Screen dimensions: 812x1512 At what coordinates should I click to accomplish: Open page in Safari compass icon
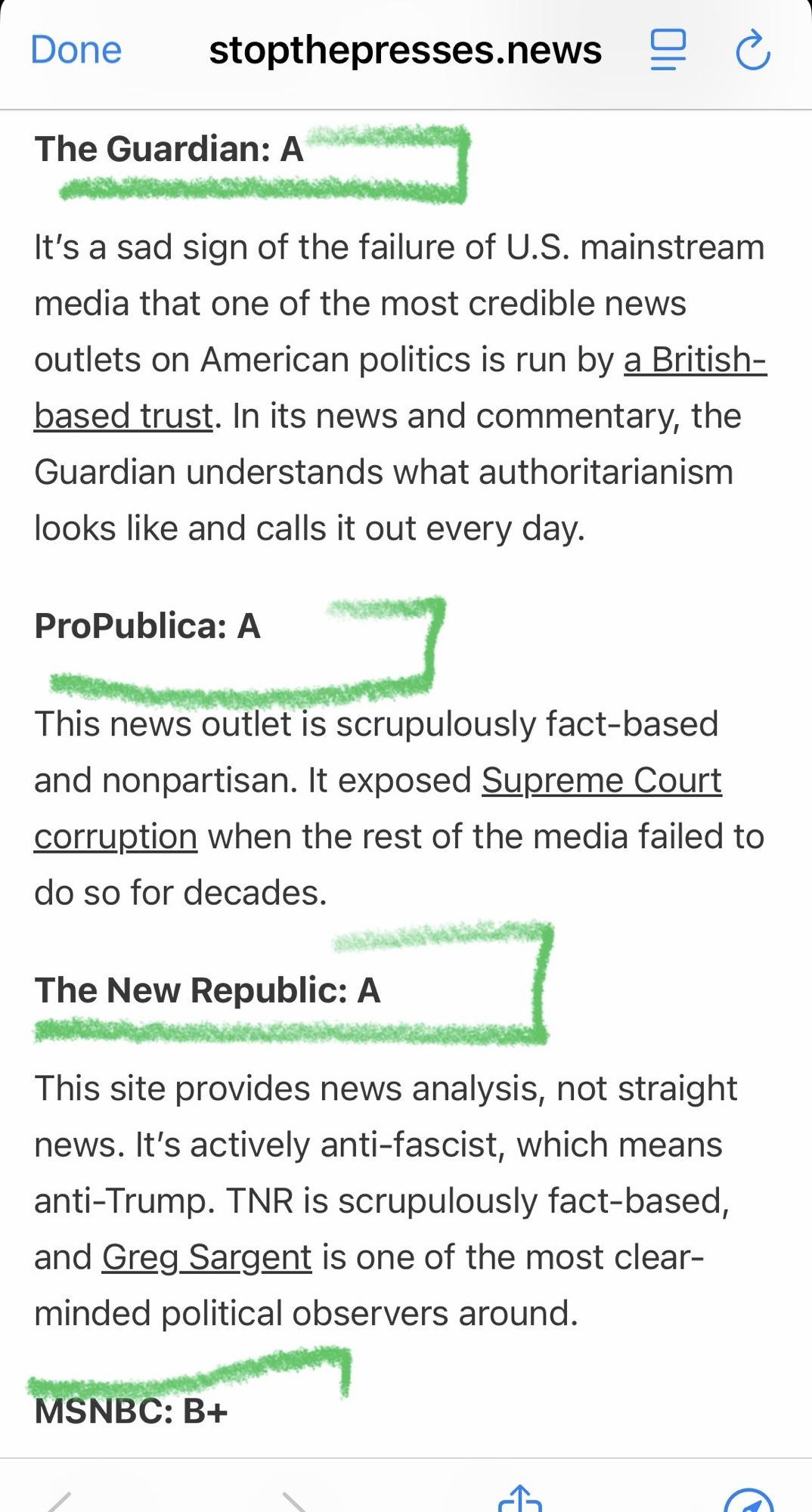click(x=747, y=1501)
